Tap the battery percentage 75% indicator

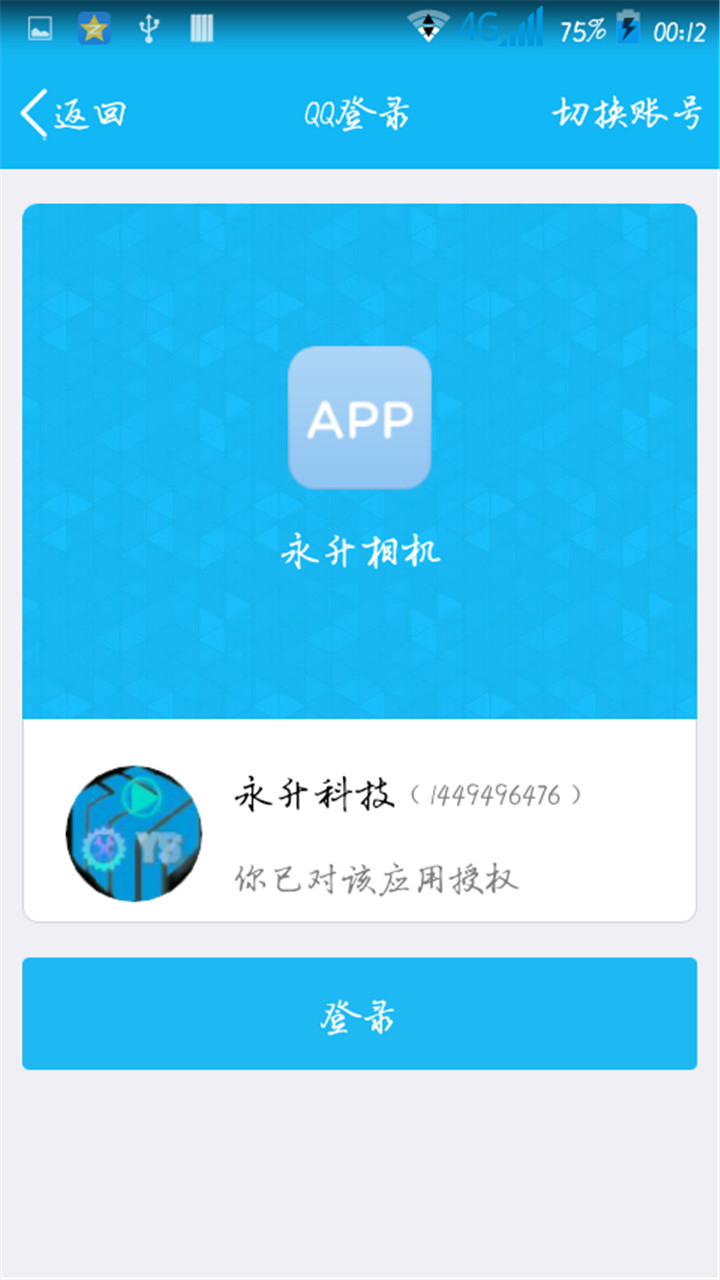[x=585, y=29]
